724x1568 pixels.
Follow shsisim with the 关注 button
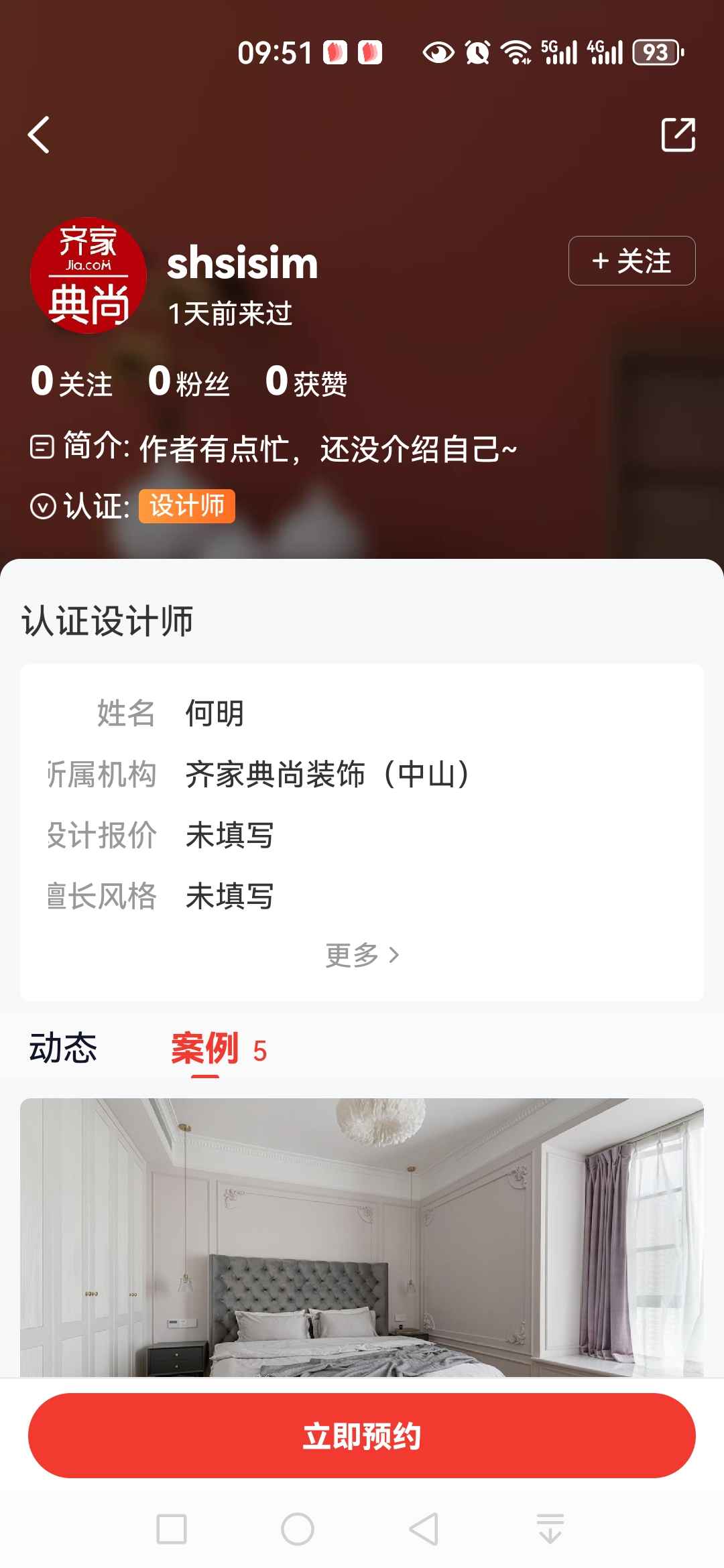[631, 261]
